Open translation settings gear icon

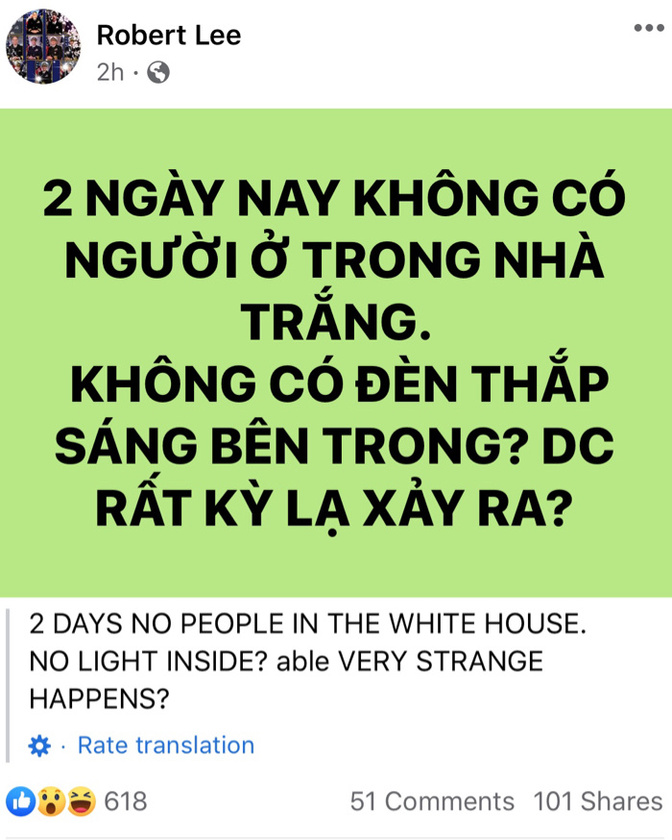[x=40, y=746]
